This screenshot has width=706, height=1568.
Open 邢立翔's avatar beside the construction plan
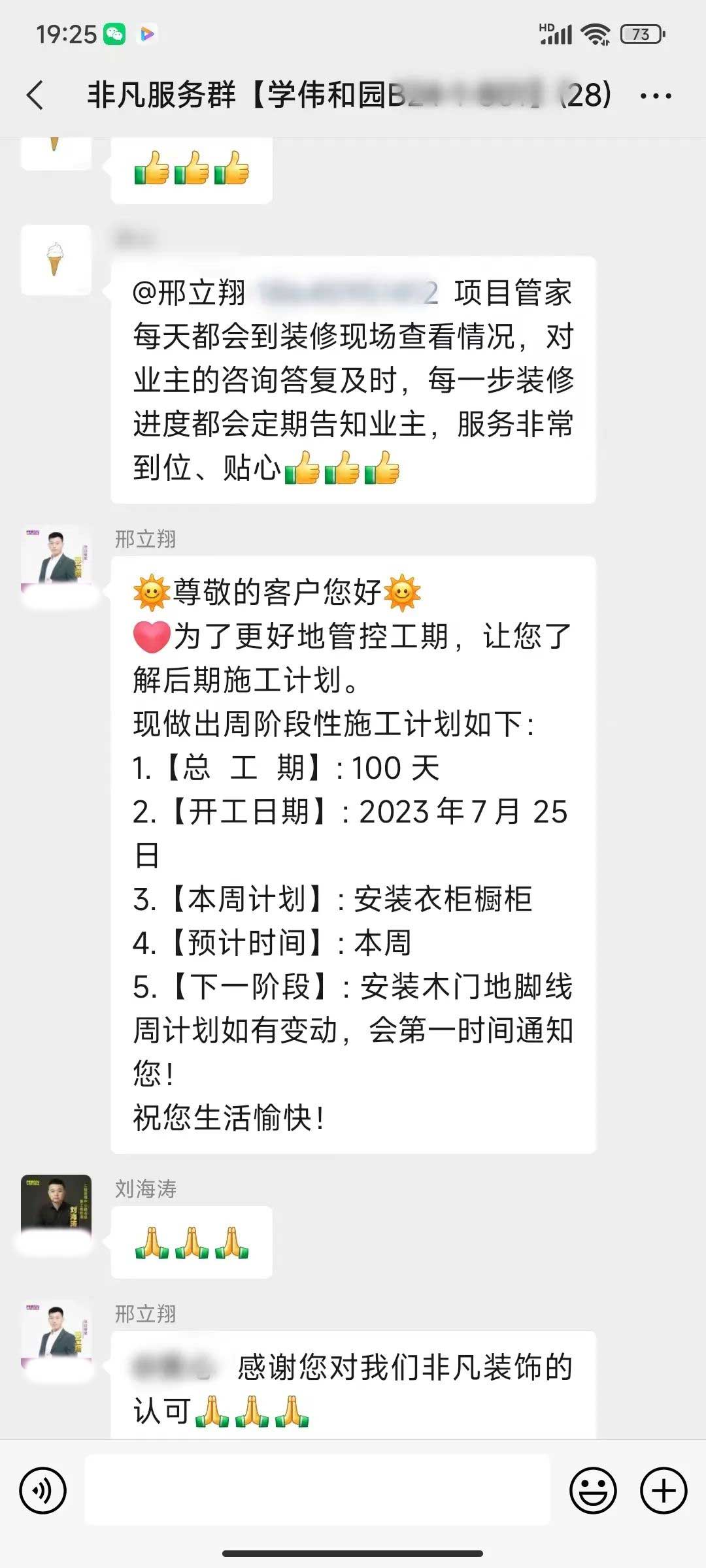pos(56,559)
